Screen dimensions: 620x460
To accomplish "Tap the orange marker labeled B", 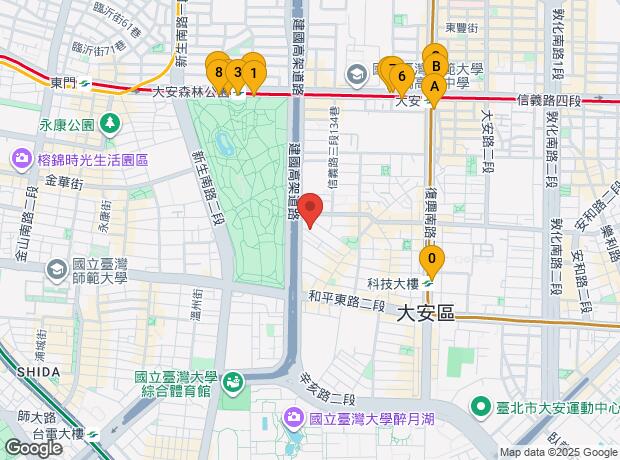I will 435,65.
